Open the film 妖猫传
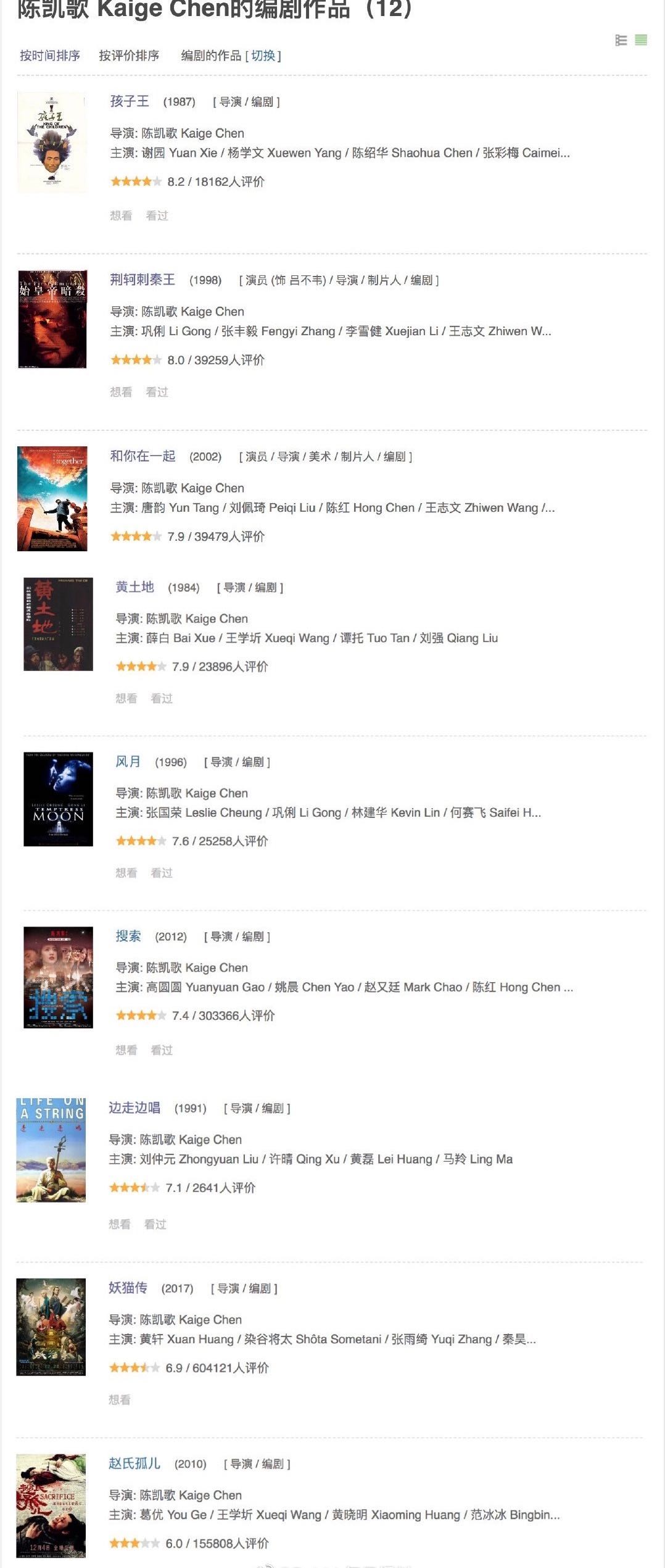The height and width of the screenshot is (1568, 665). (x=128, y=1288)
